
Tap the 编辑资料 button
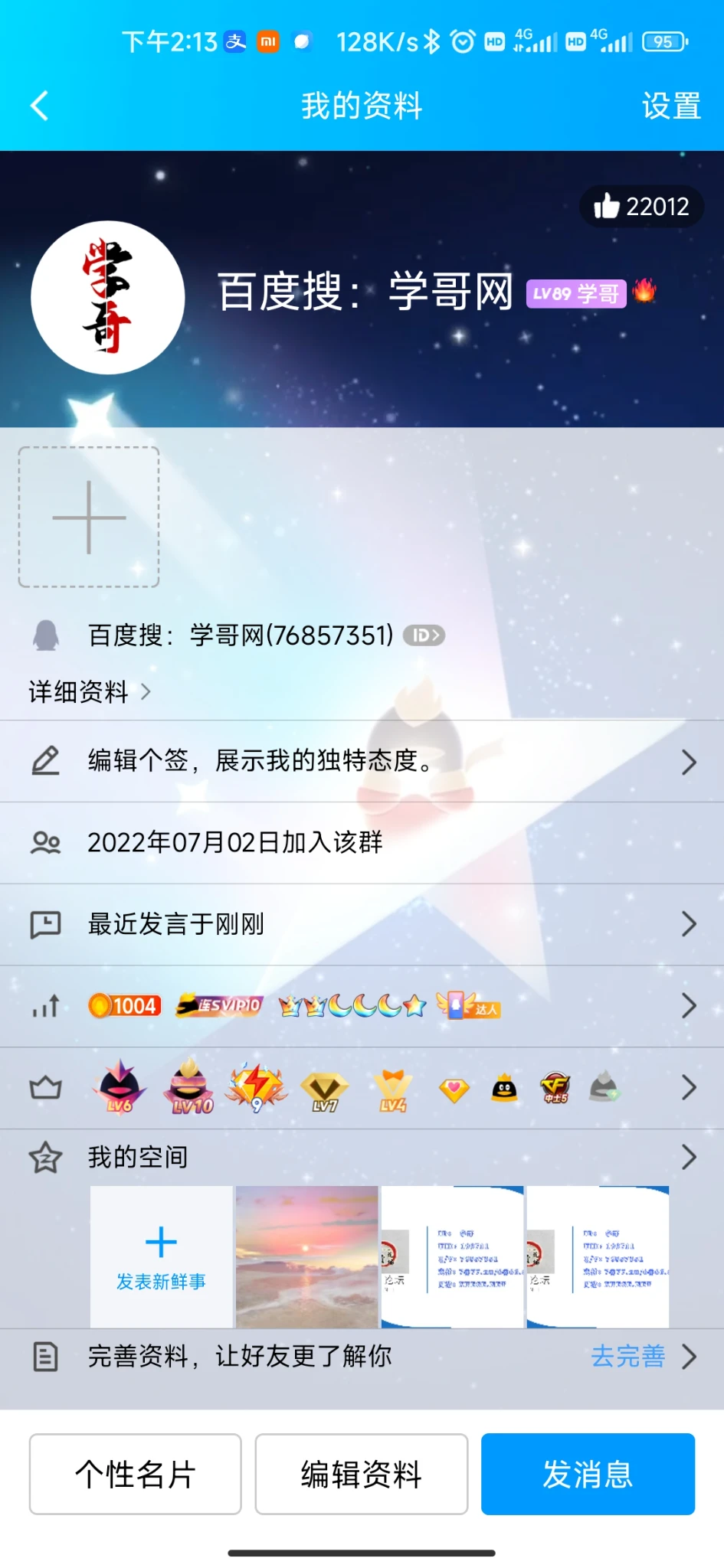[x=361, y=1474]
